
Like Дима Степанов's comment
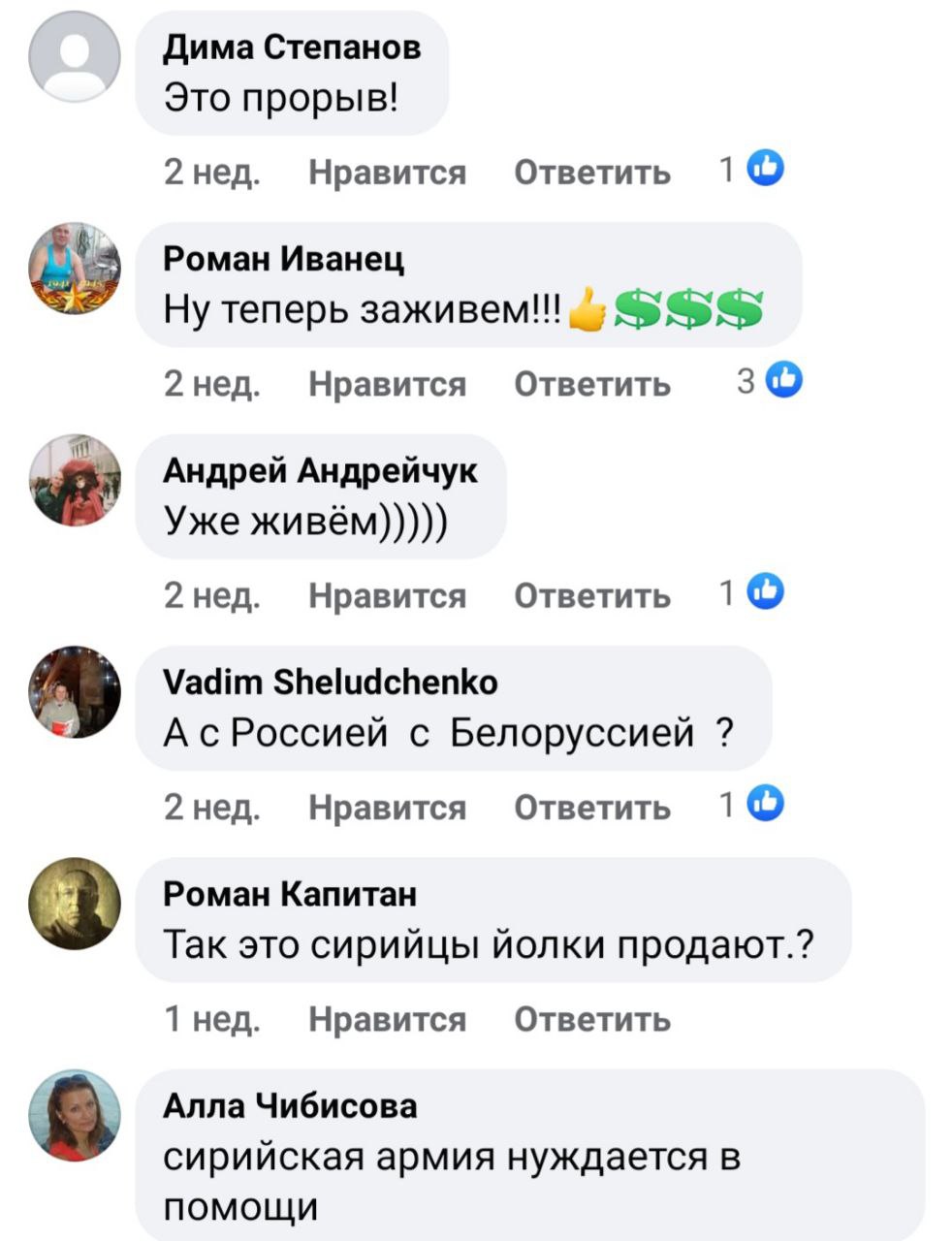(x=387, y=172)
